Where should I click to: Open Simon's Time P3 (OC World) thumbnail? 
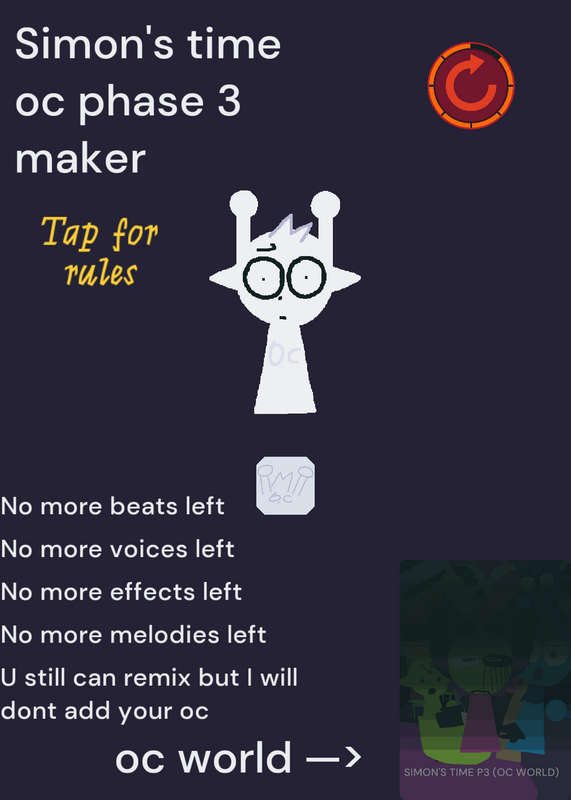[485, 679]
